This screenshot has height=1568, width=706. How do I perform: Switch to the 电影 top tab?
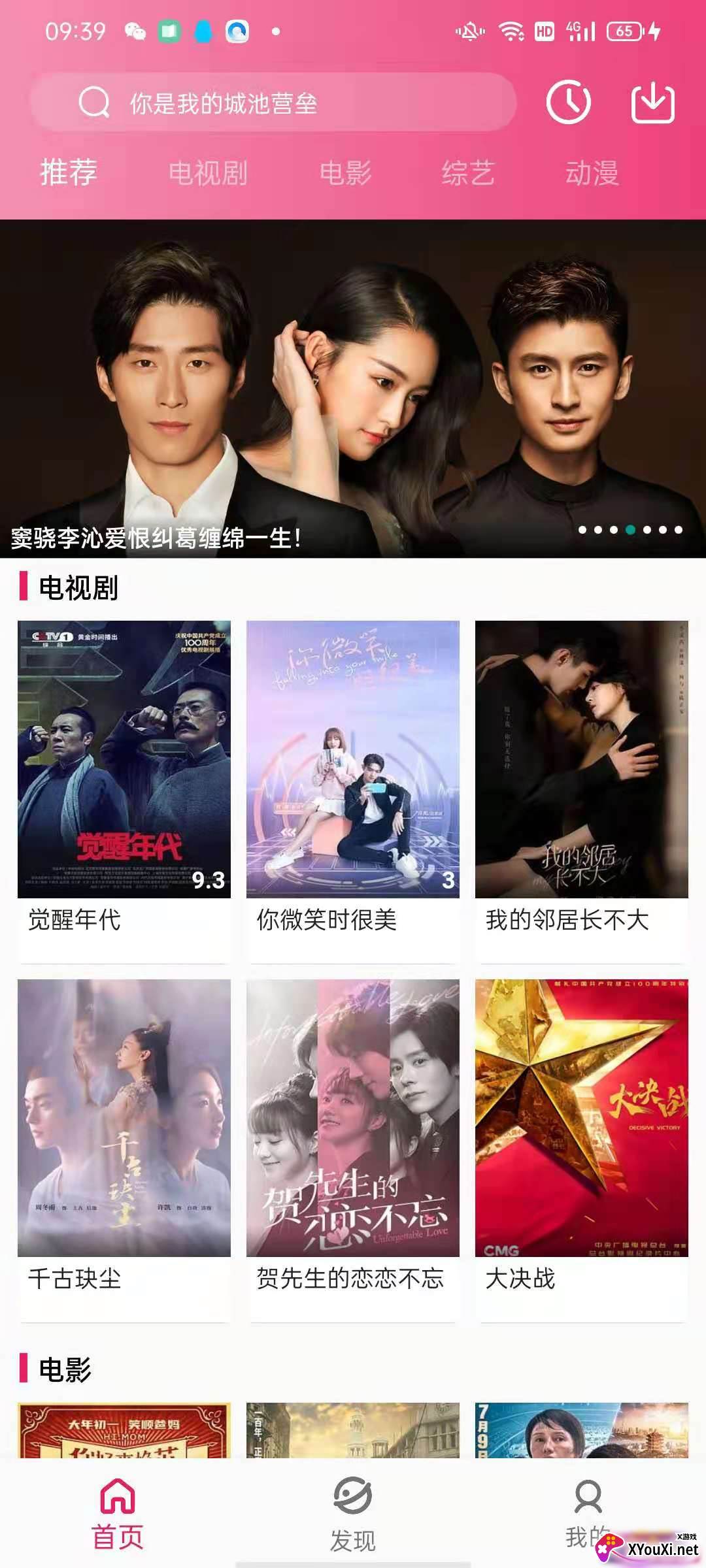point(345,173)
